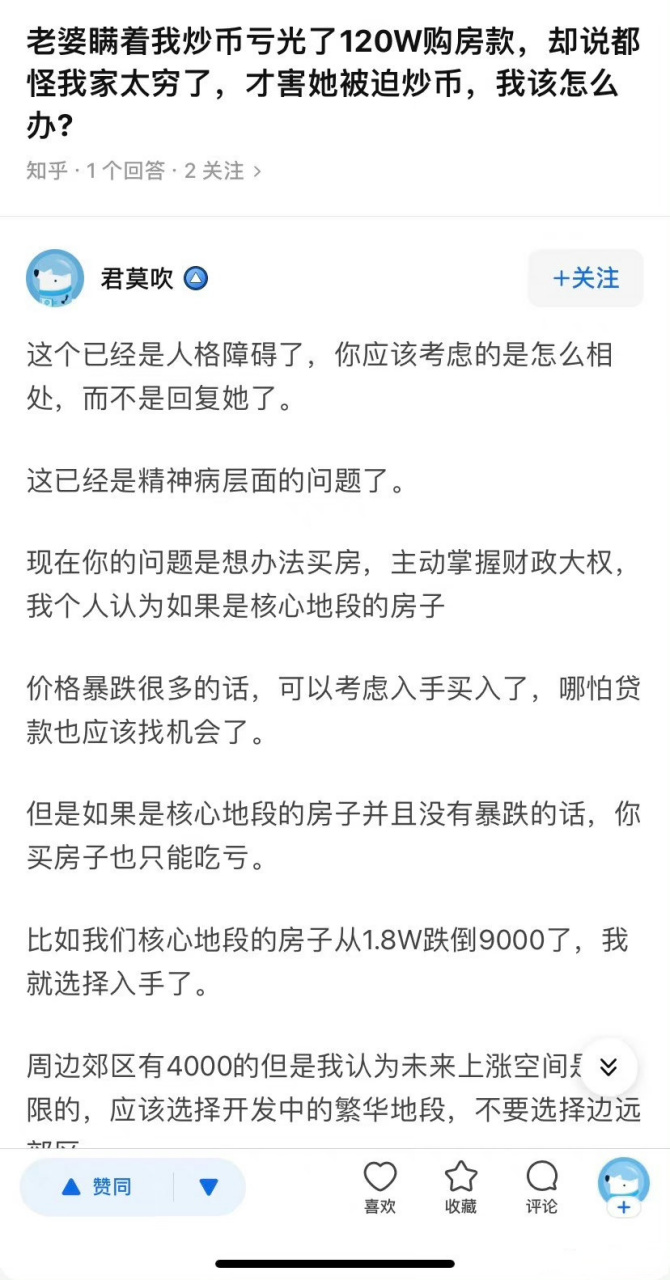Jump to next answer with the double-chevron button
This screenshot has width=670, height=1280.
point(608,1067)
